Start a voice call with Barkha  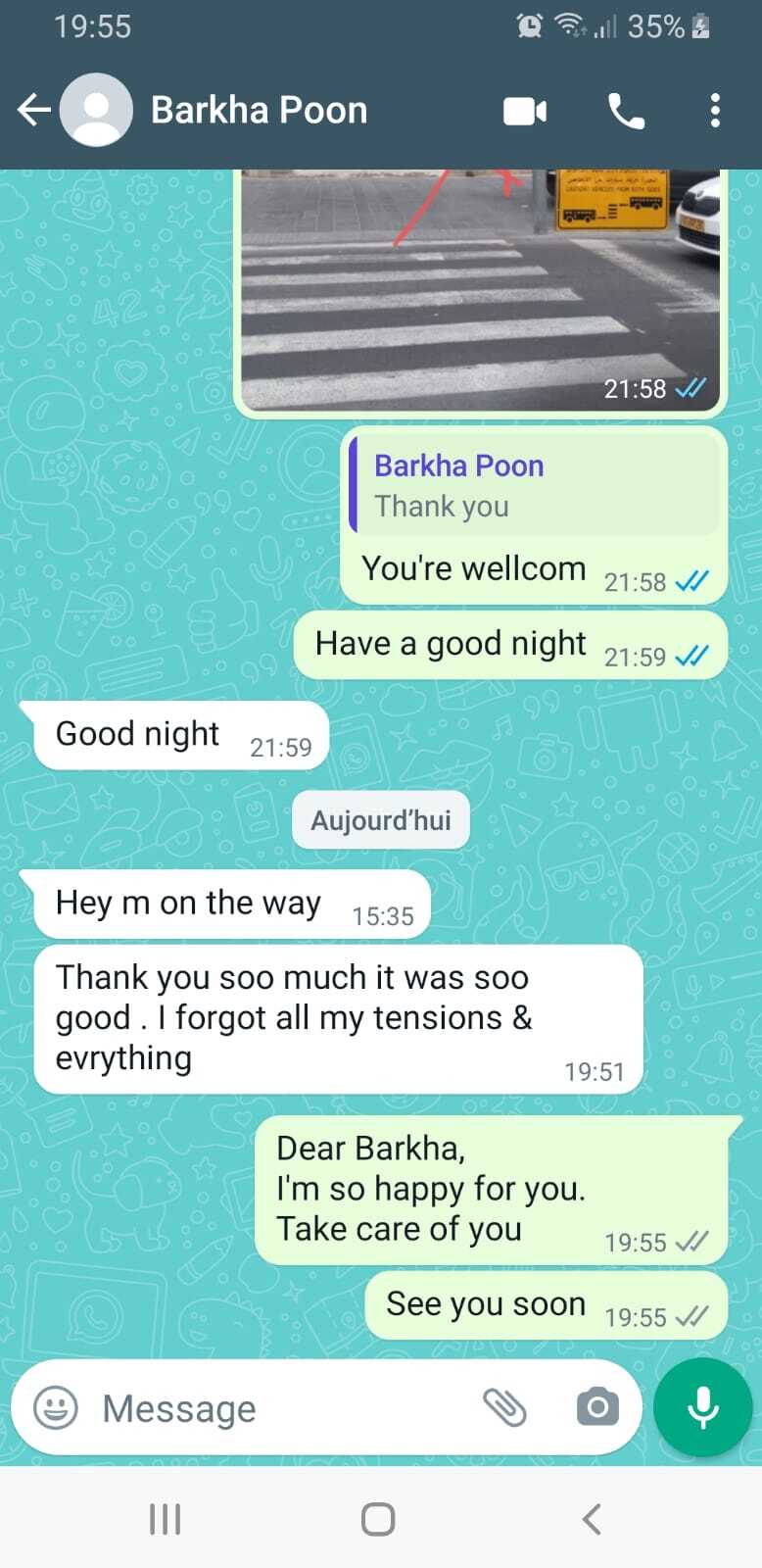(626, 112)
